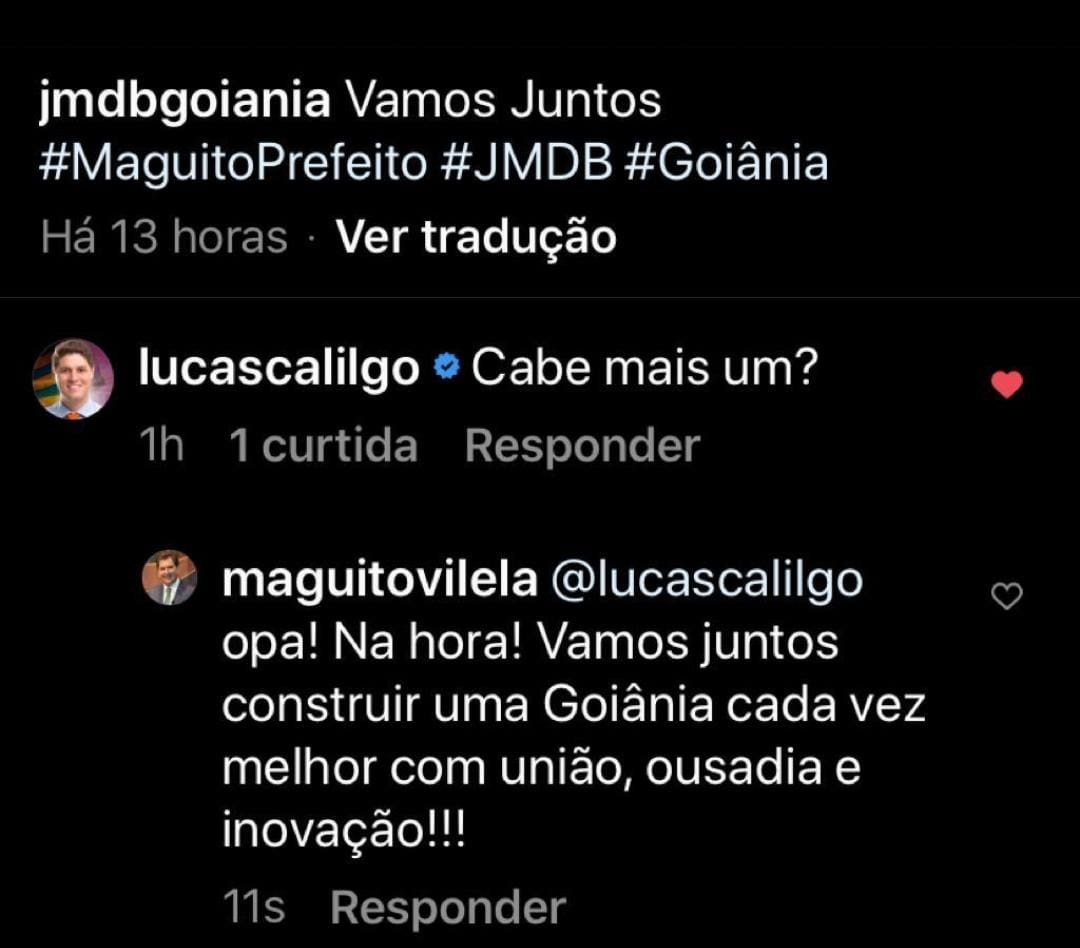
Task: Open the #JMDB hashtag
Action: (x=526, y=164)
